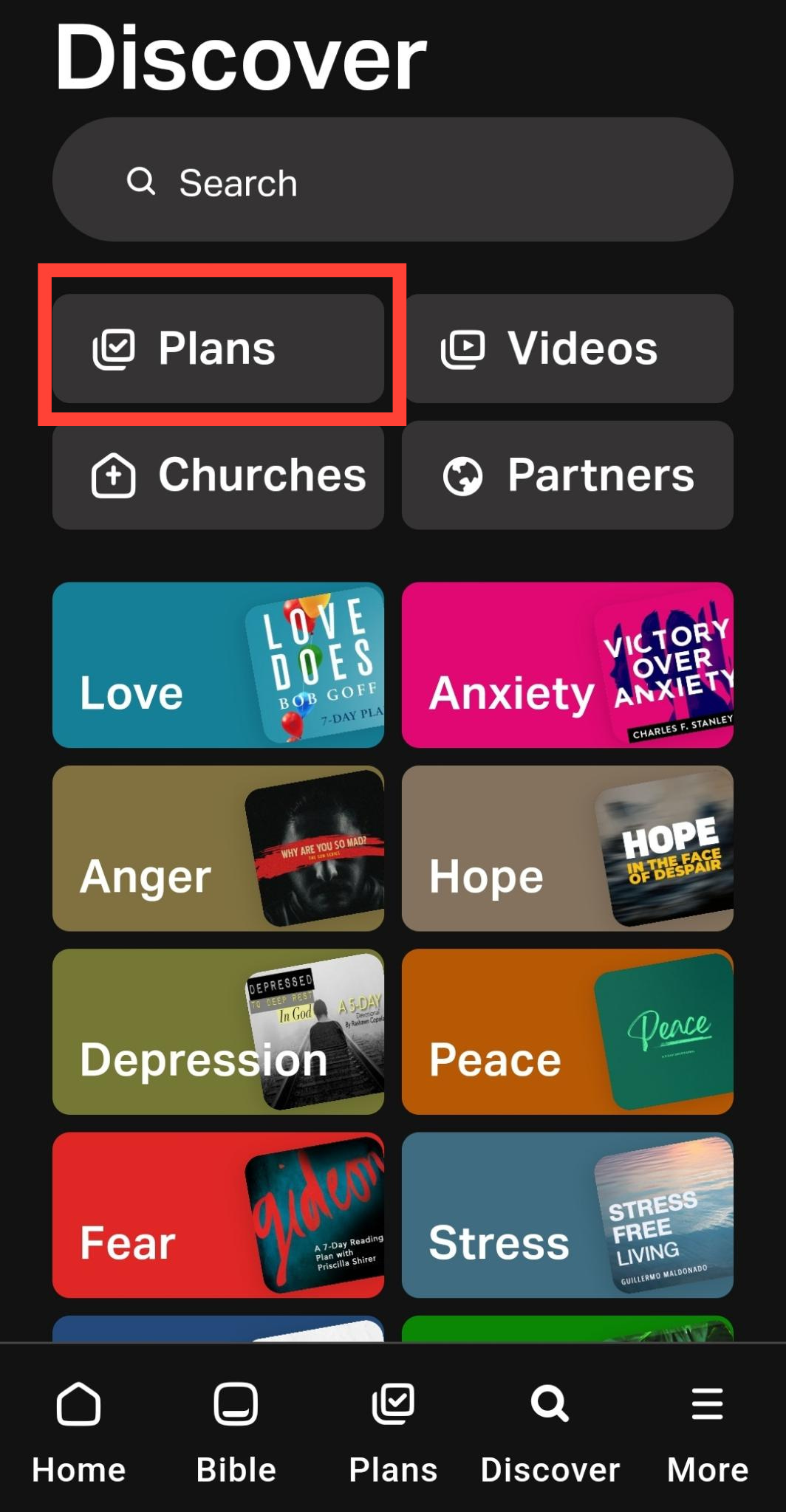Tap the Fear topic card
786x1512 pixels.
(218, 1214)
